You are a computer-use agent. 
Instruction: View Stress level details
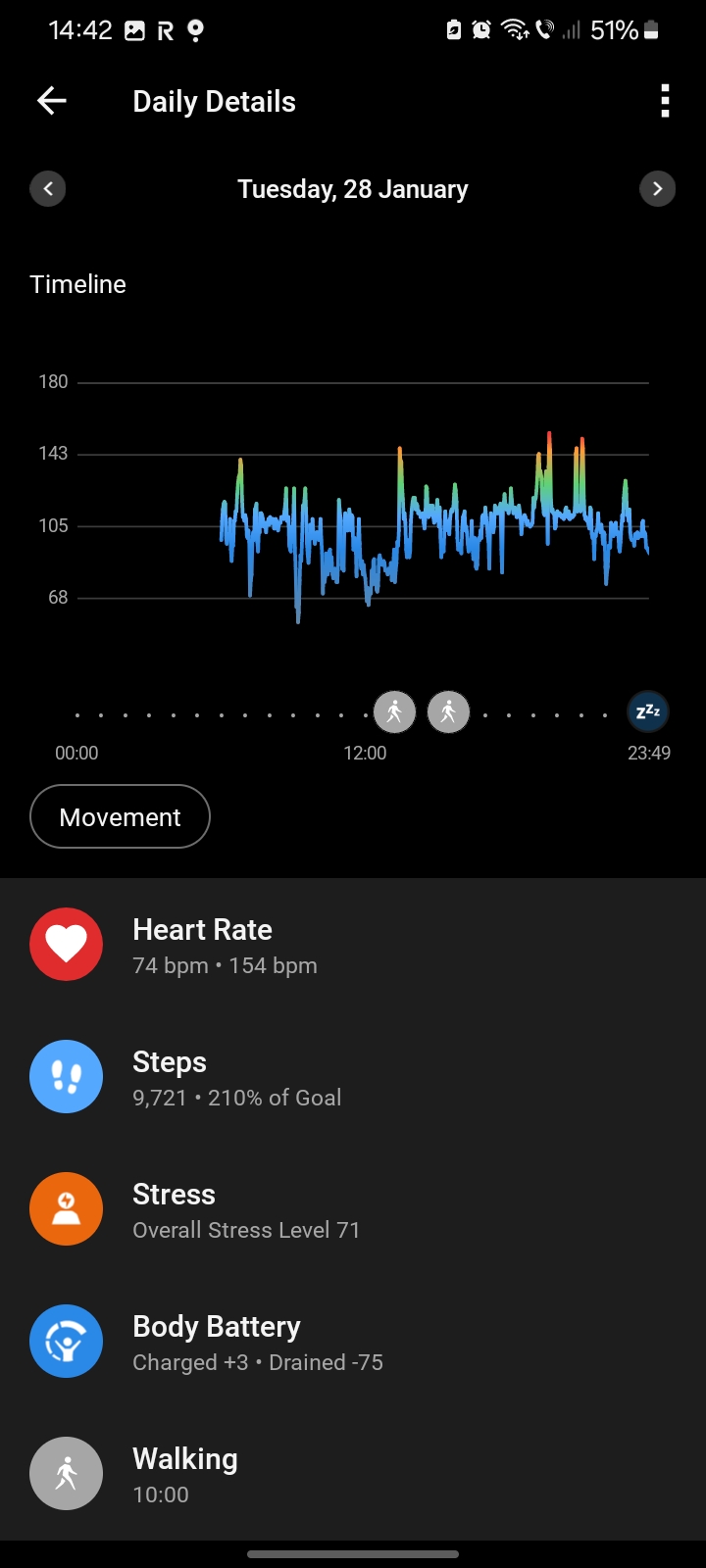point(353,1209)
